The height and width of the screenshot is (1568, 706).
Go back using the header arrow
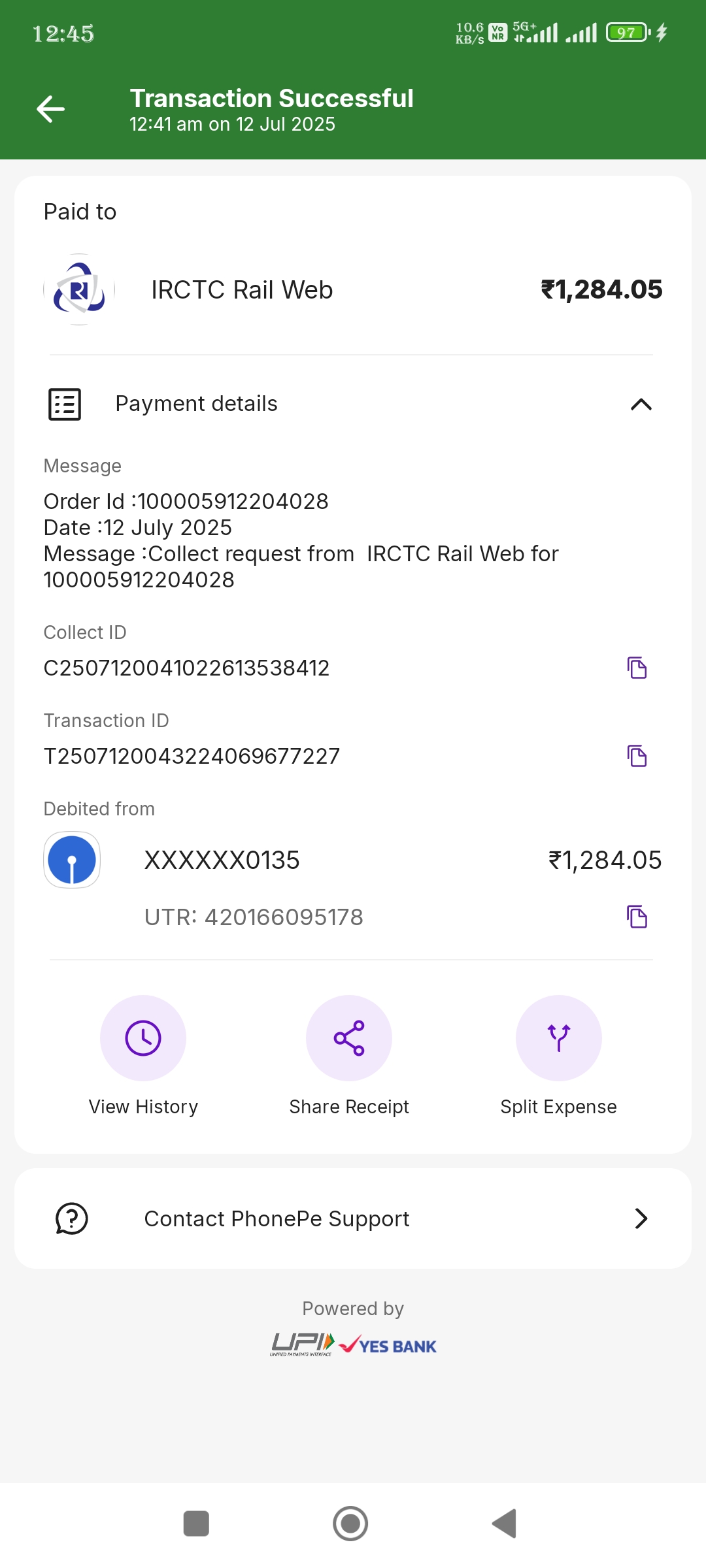(51, 109)
